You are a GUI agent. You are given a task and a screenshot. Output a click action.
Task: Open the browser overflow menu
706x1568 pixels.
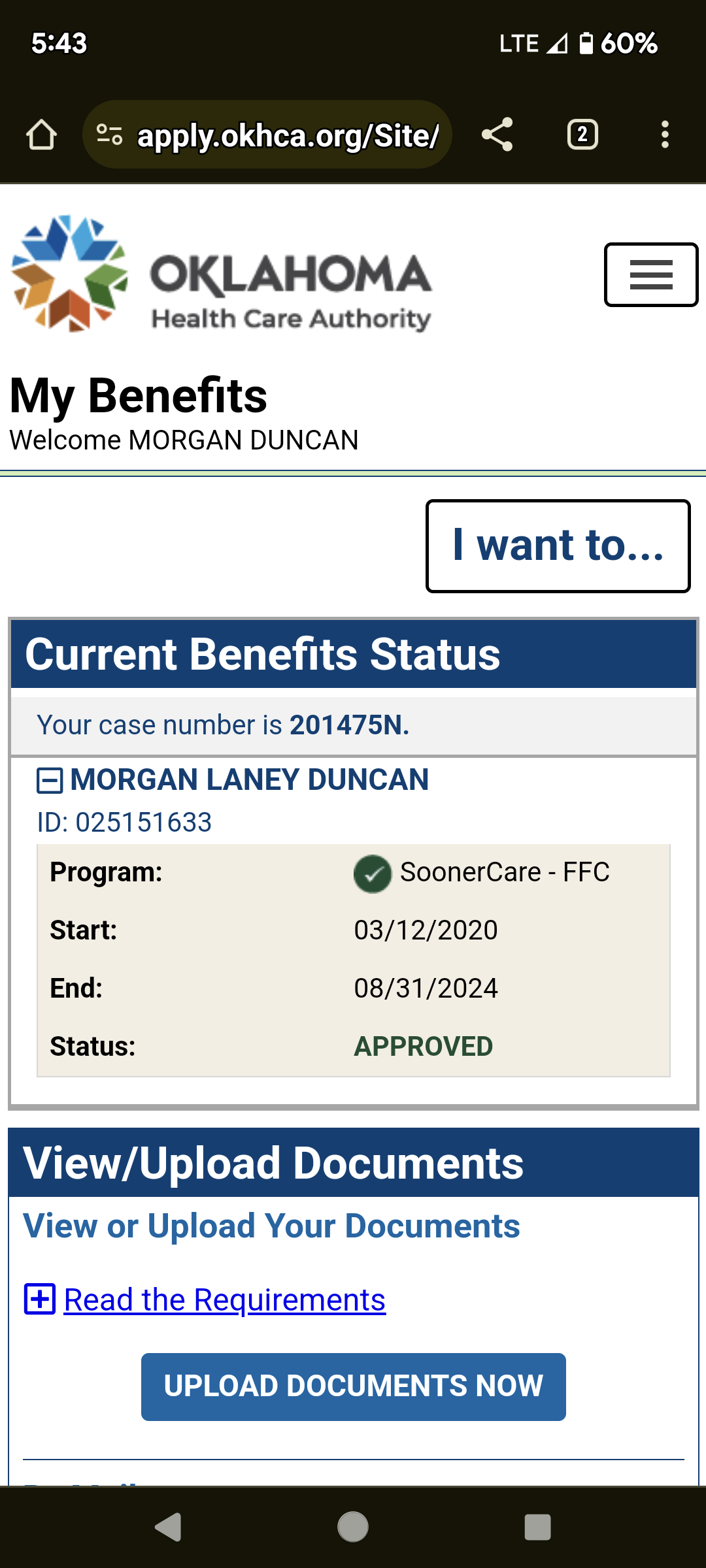pos(665,135)
